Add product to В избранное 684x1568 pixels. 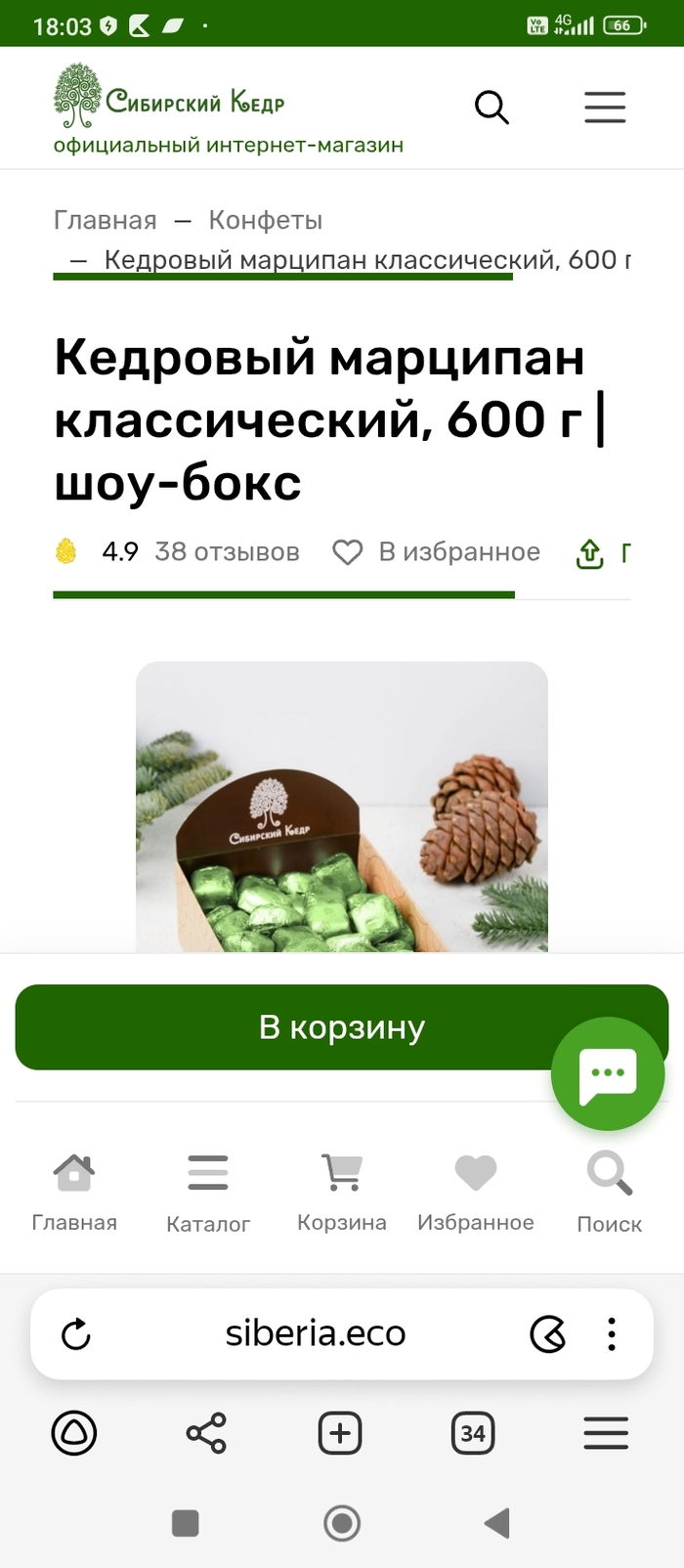click(437, 552)
